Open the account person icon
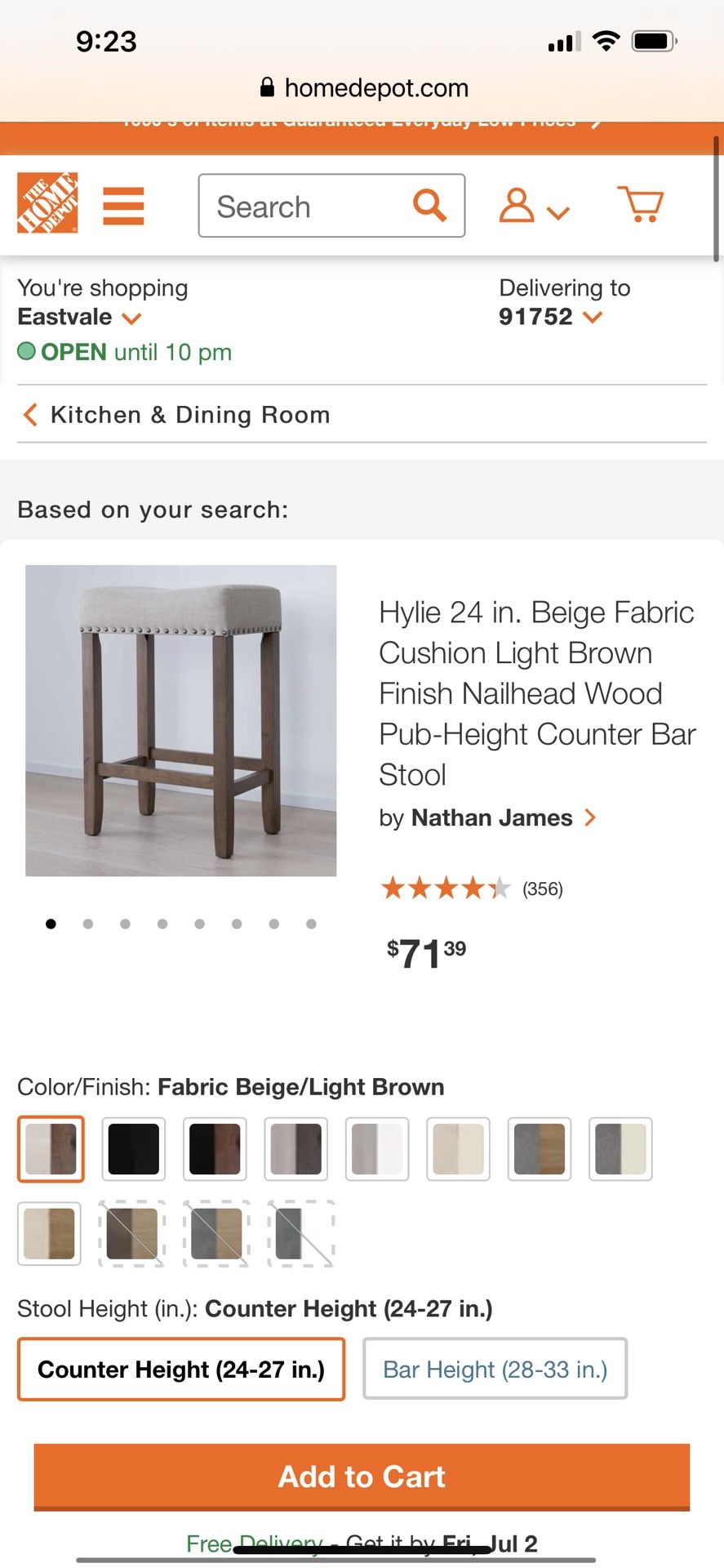The width and height of the screenshot is (724, 1568). pyautogui.click(x=517, y=206)
